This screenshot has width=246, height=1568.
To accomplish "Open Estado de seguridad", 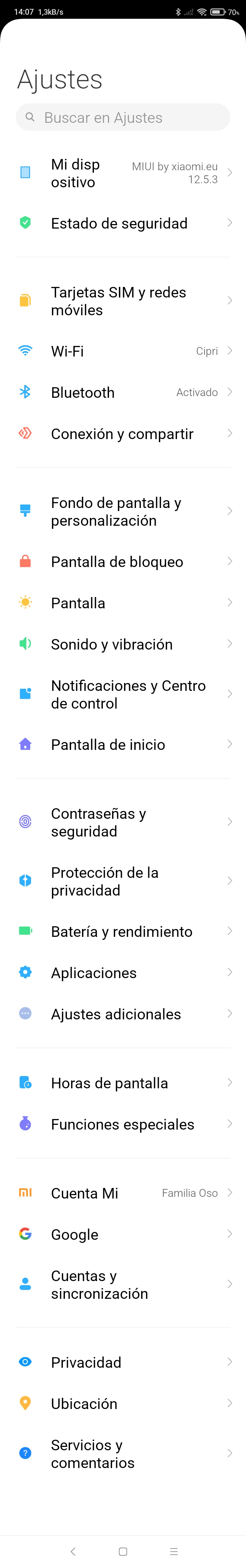I will 122,223.
